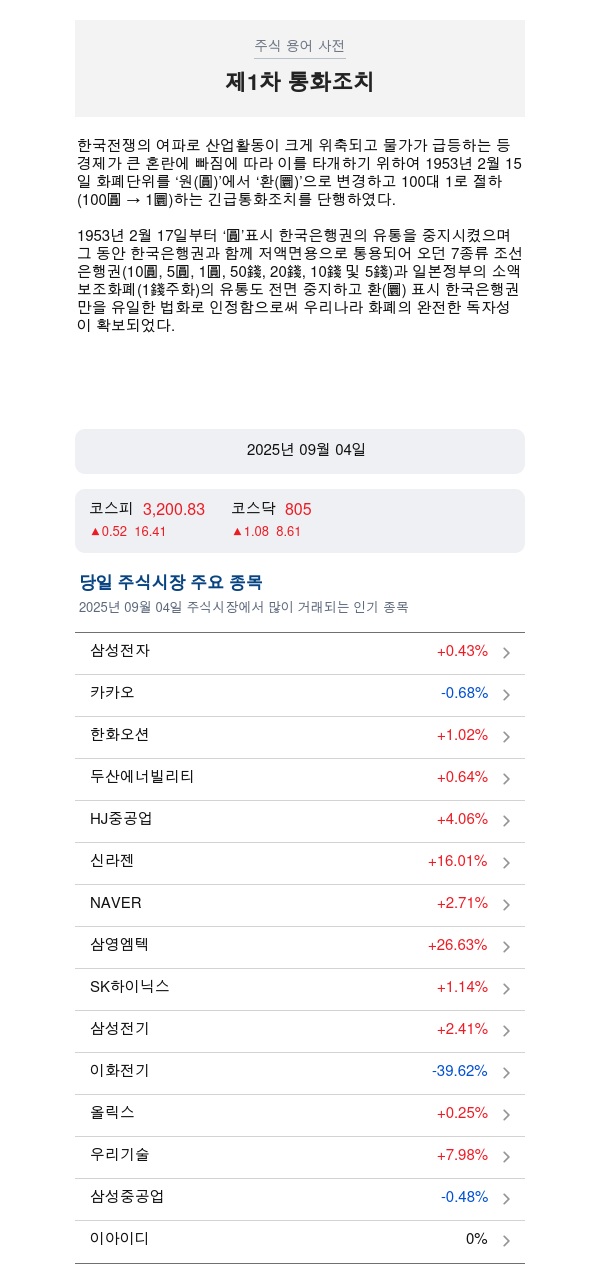
Task: Open the 삼성전자 stock row
Action: point(300,653)
